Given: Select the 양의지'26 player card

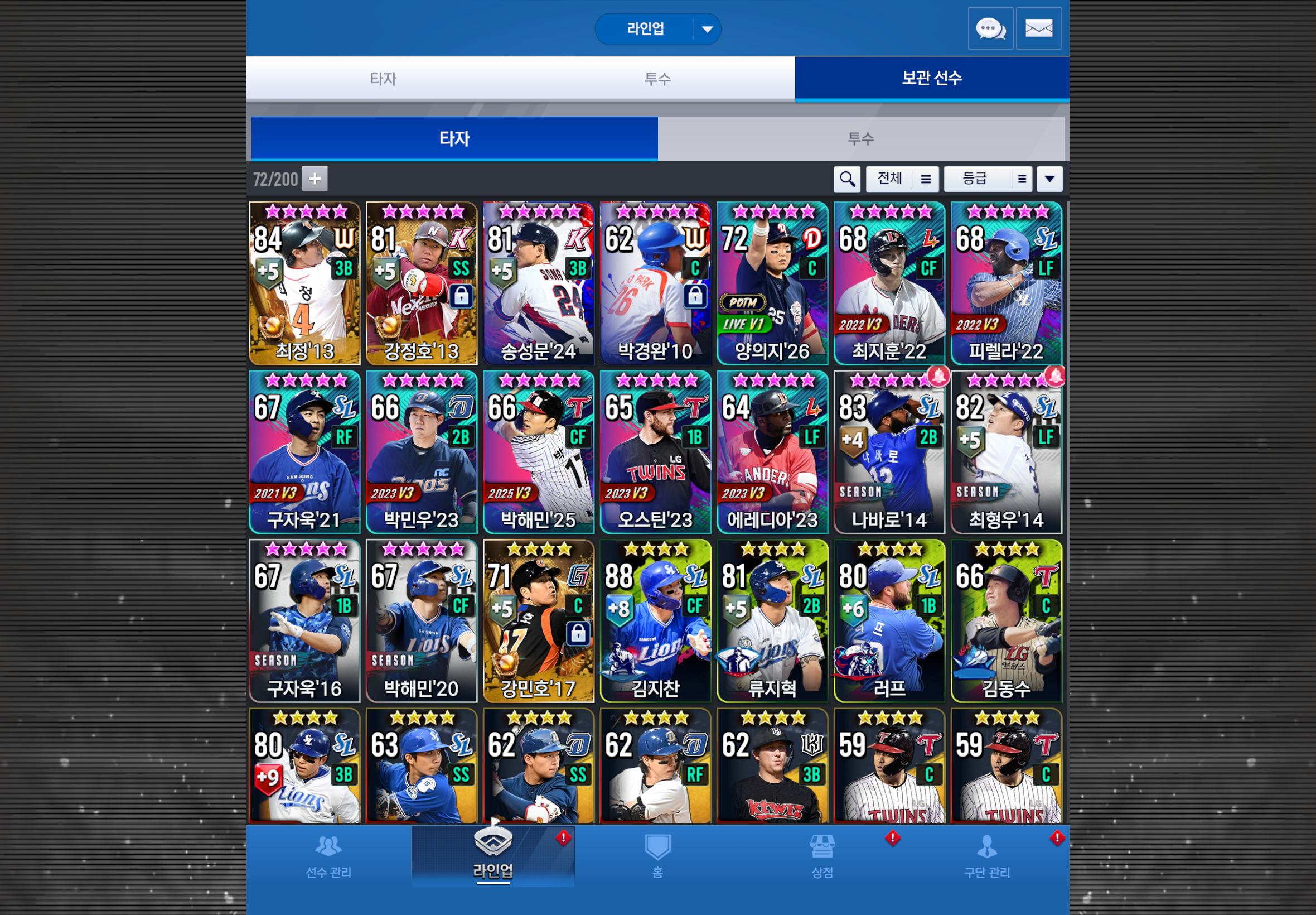Looking at the screenshot, I should pos(772,283).
